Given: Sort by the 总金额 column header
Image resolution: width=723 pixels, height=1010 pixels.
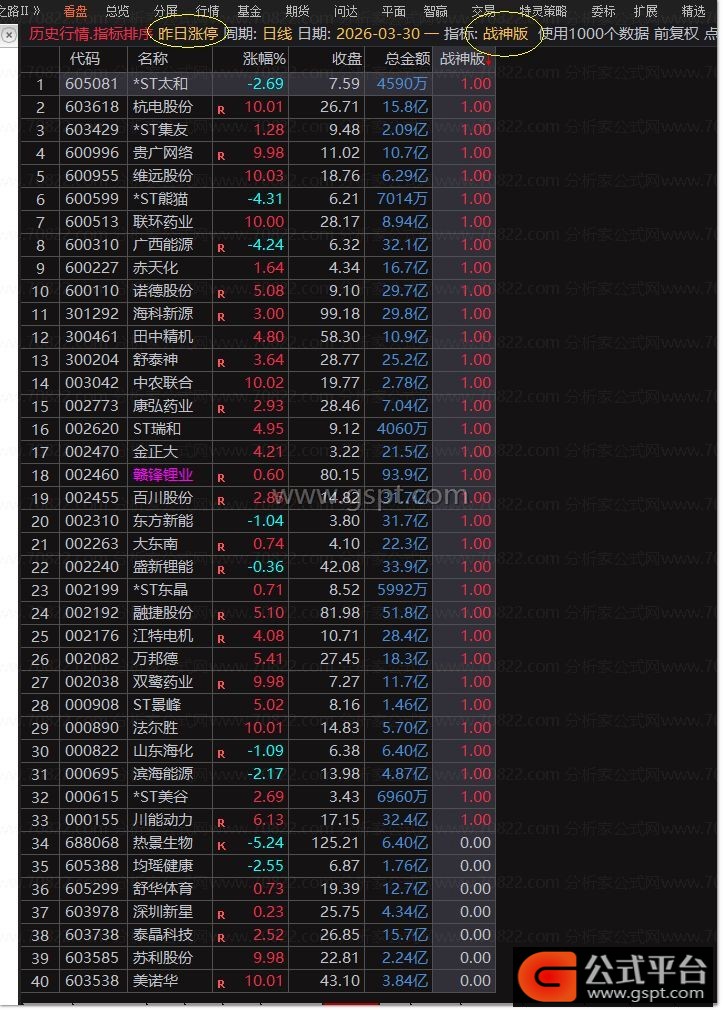Looking at the screenshot, I should tap(398, 59).
